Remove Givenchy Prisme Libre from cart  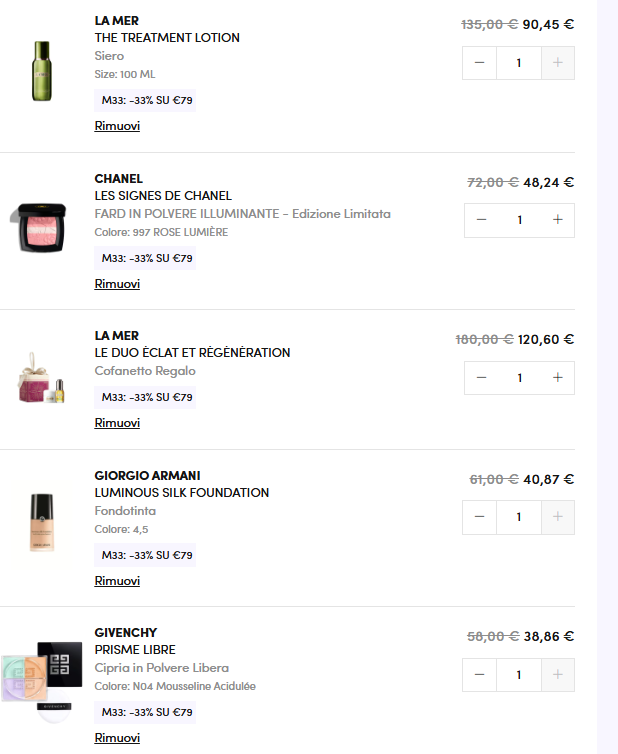[x=117, y=738]
